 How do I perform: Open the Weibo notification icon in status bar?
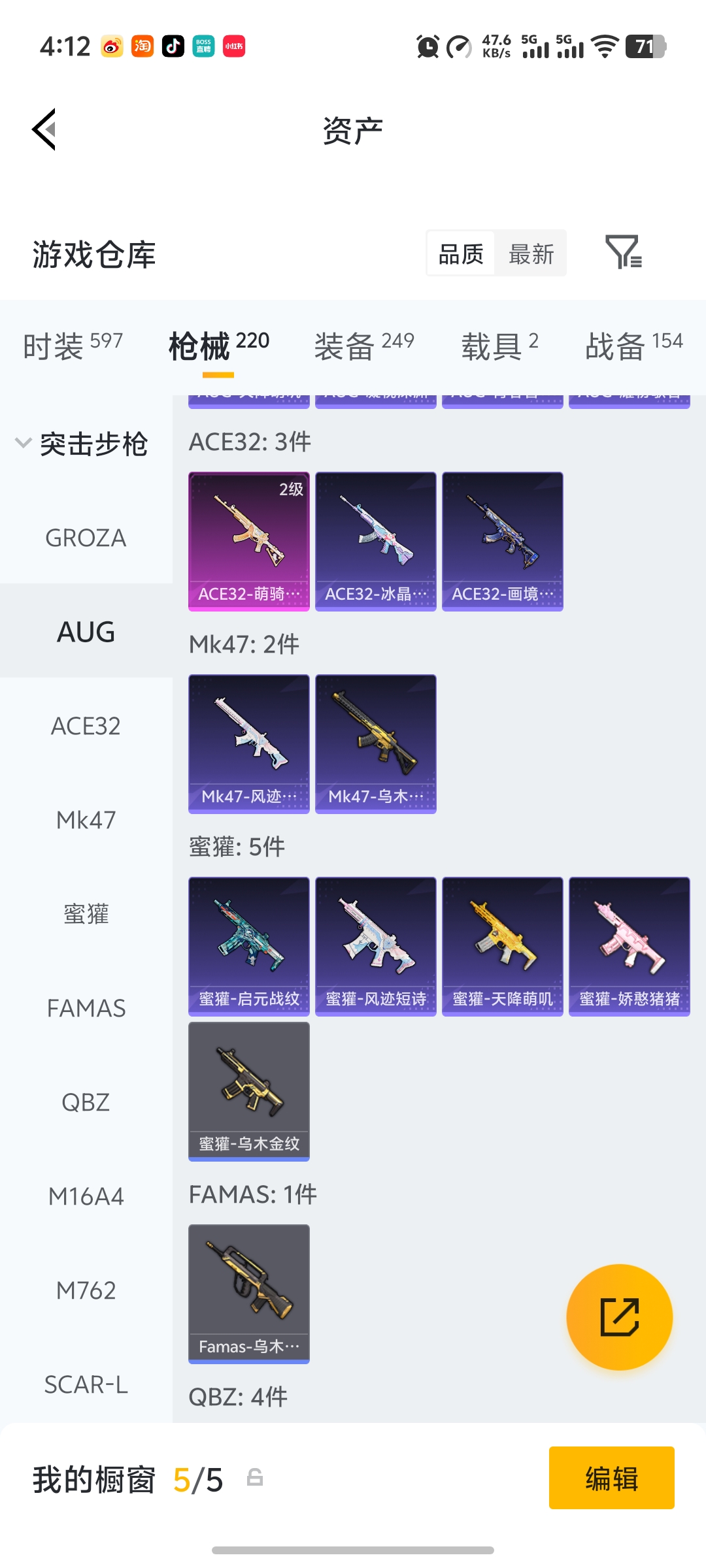tap(111, 46)
